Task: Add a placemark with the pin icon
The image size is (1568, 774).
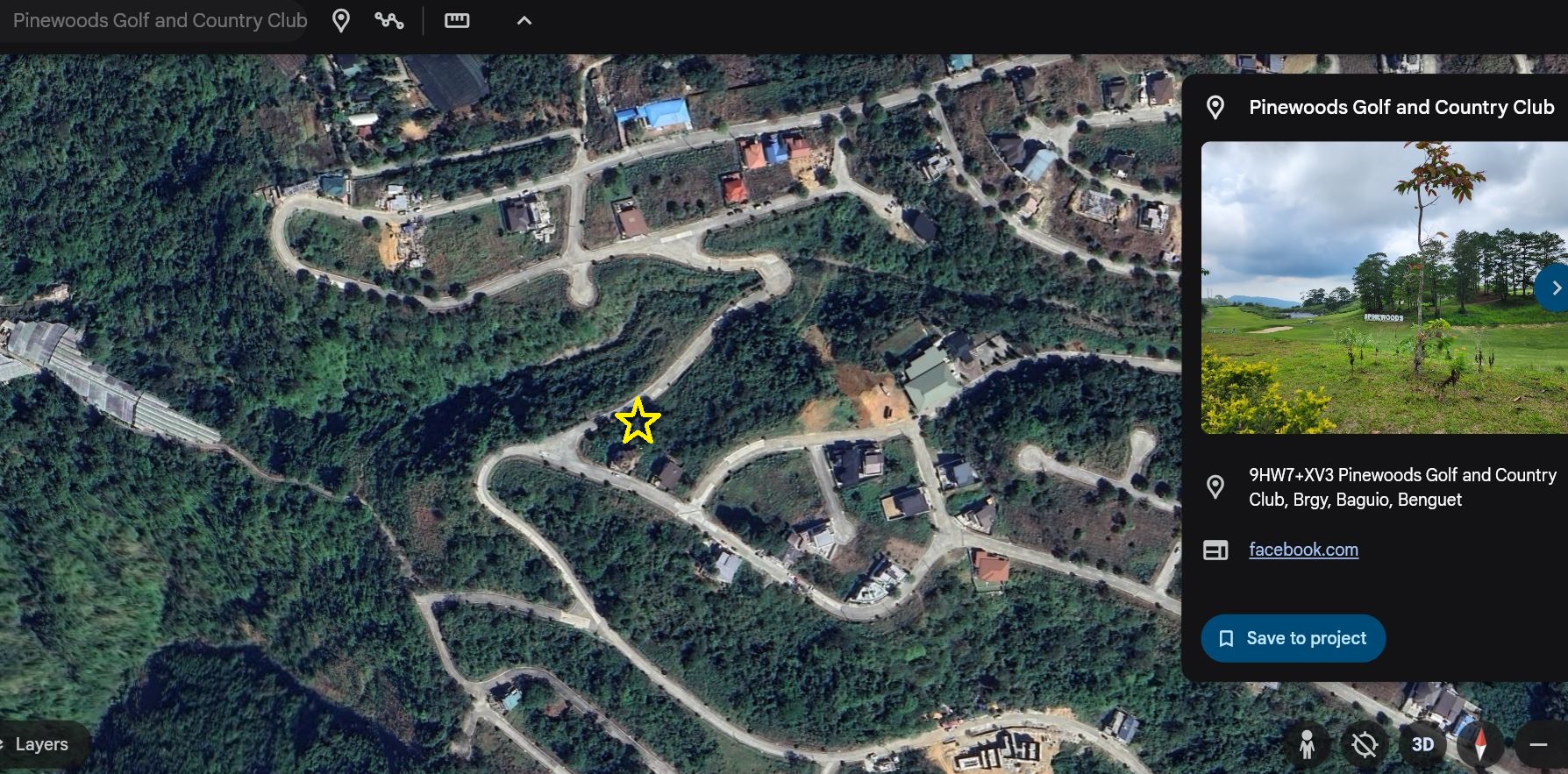Action: (341, 20)
